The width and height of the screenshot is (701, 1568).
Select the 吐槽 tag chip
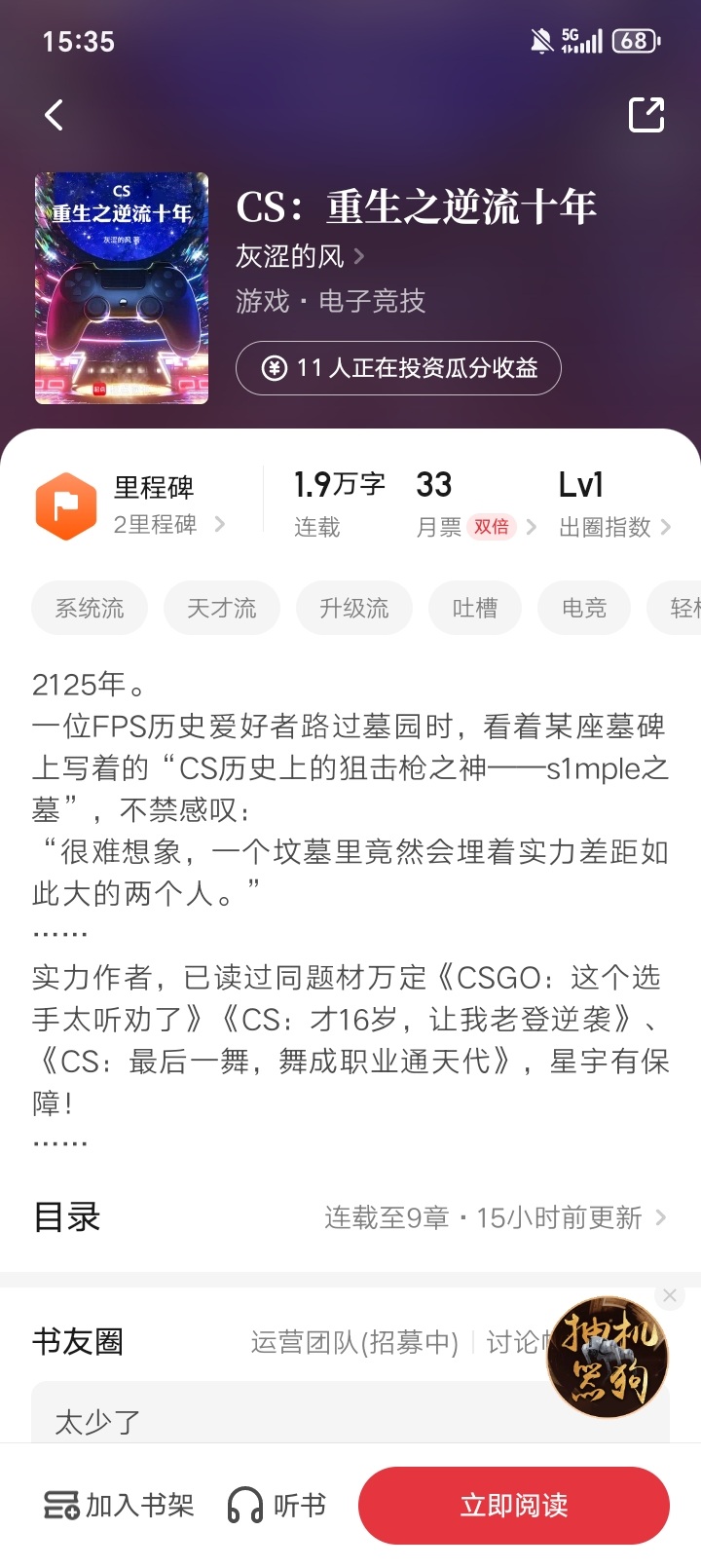pyautogui.click(x=475, y=609)
